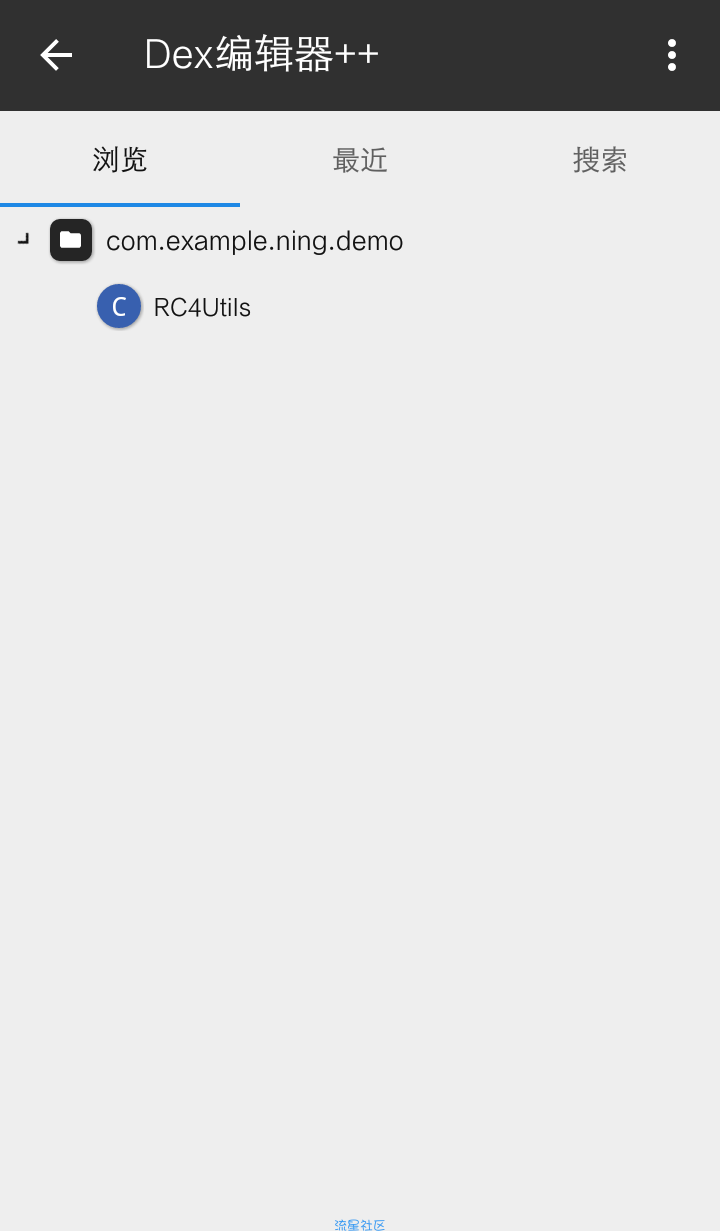Open the overflow menu
Viewport: 720px width, 1231px height.
click(671, 55)
